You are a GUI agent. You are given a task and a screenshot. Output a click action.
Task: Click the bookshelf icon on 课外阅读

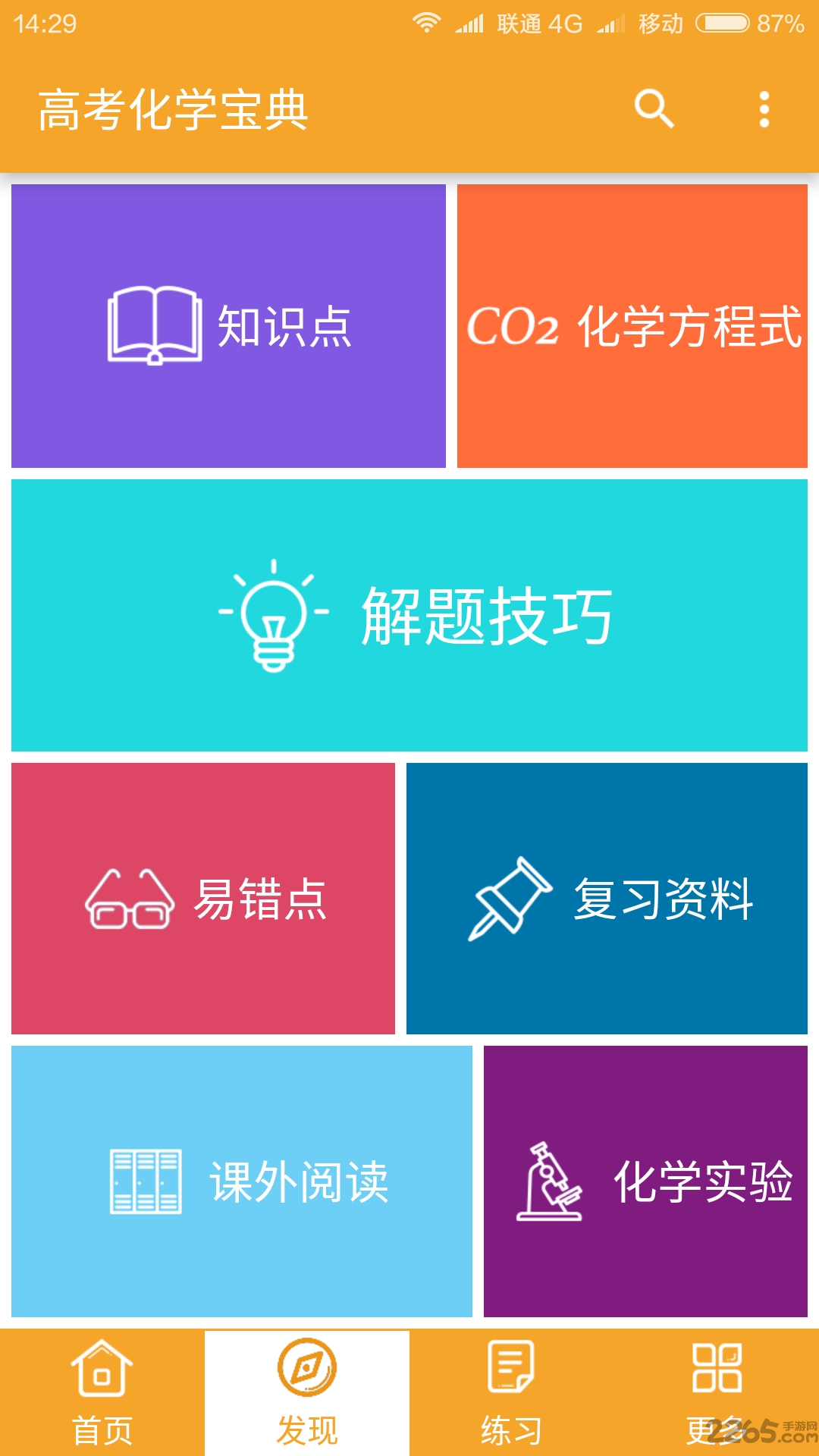point(144,1183)
